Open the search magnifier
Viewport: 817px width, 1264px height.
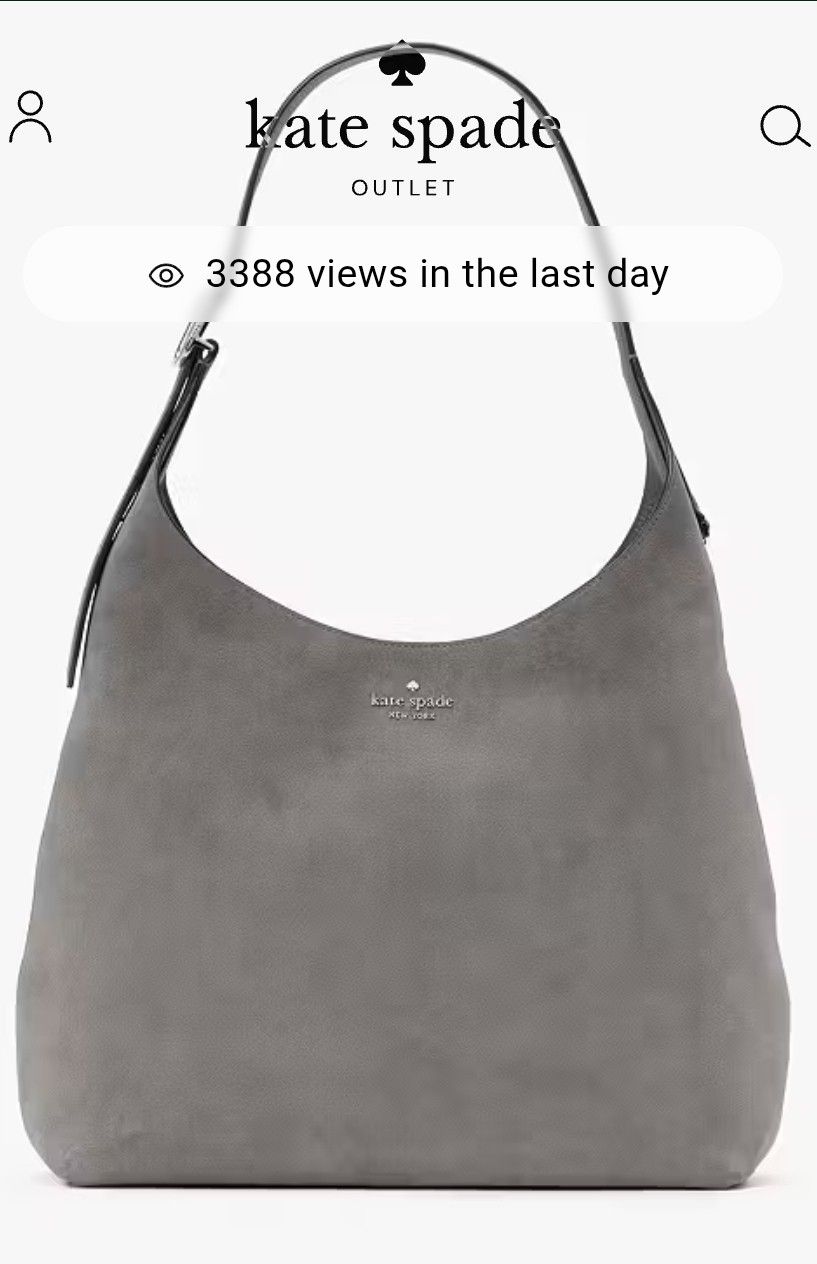click(x=783, y=128)
